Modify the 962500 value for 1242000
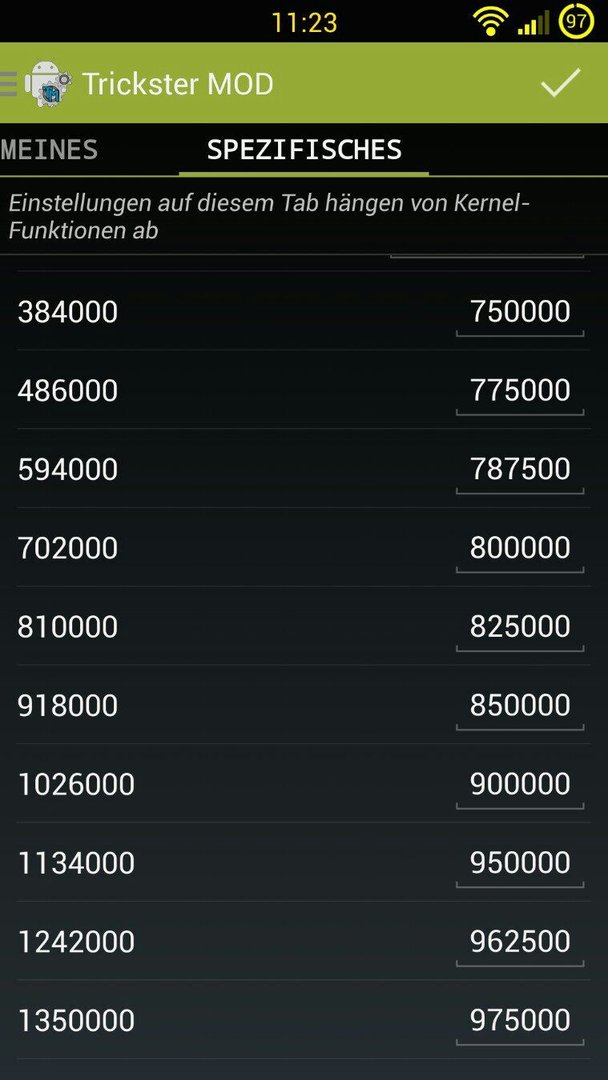This screenshot has height=1080, width=608. click(x=520, y=942)
